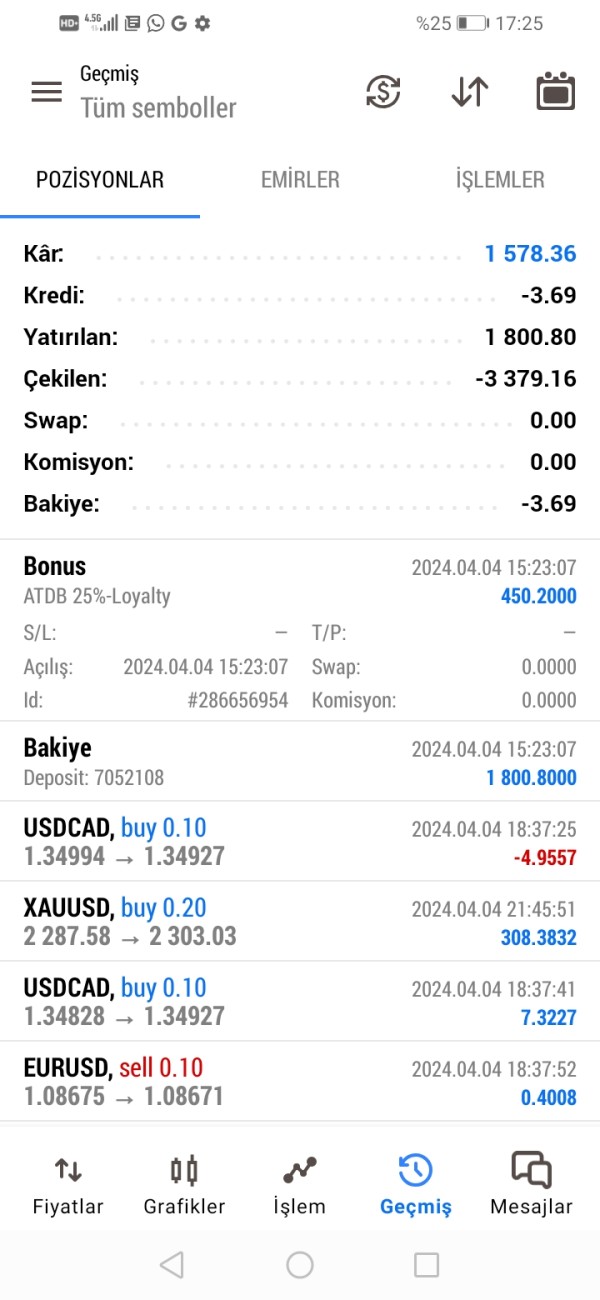Tap the sort arrows icon
This screenshot has height=1300, width=600.
coord(469,92)
